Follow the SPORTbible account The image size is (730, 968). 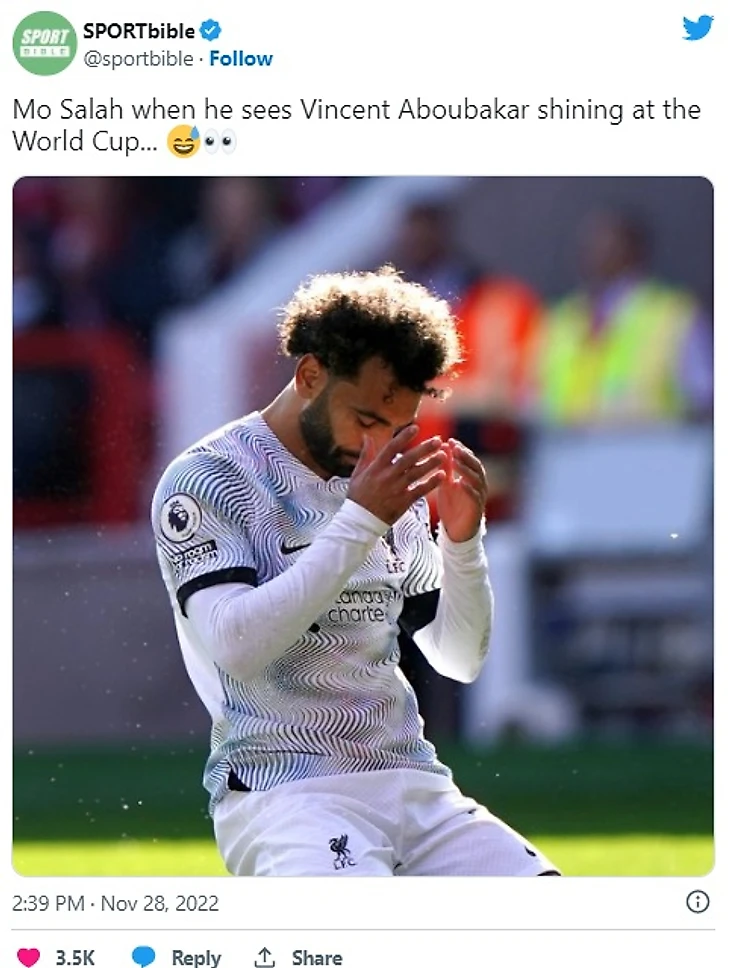pyautogui.click(x=241, y=59)
